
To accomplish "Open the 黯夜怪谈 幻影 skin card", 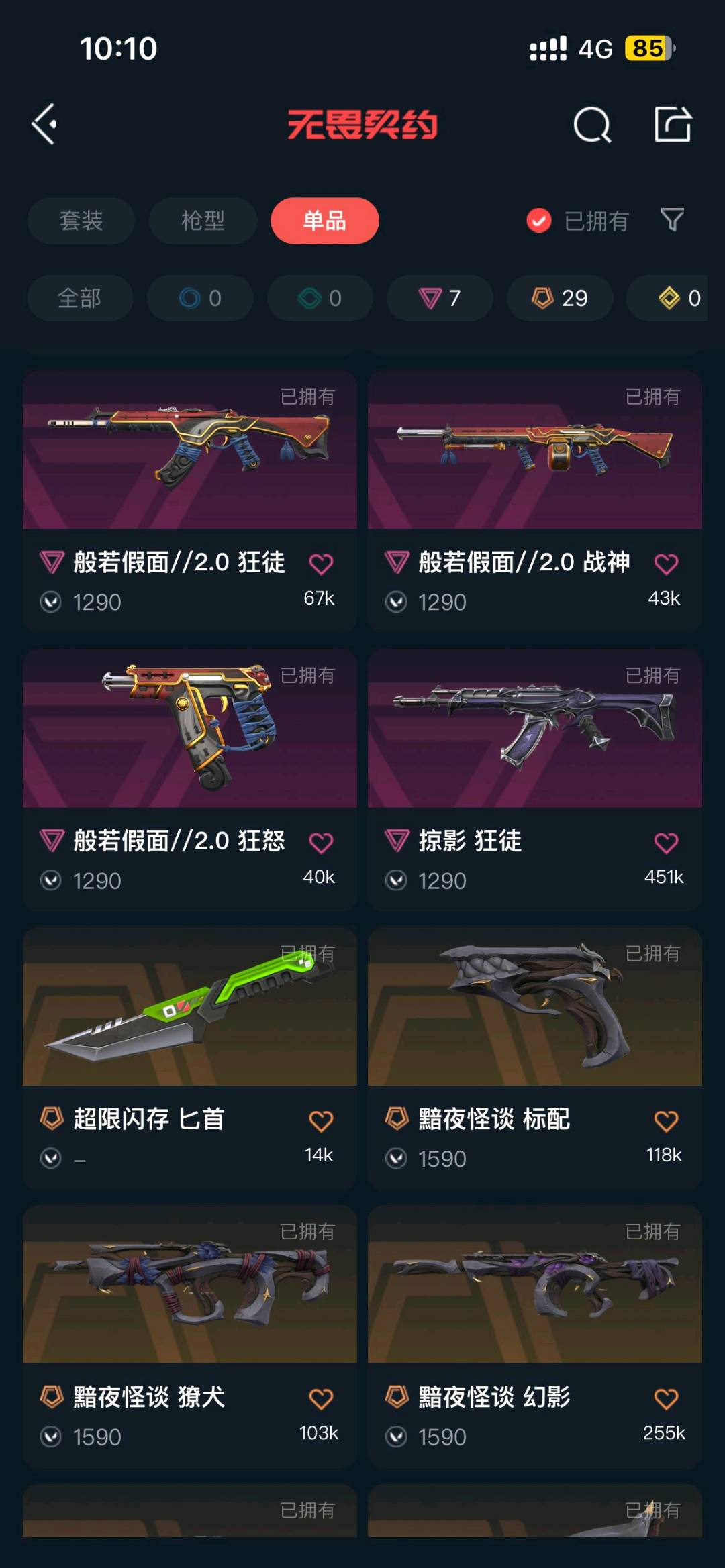I will (x=535, y=1337).
